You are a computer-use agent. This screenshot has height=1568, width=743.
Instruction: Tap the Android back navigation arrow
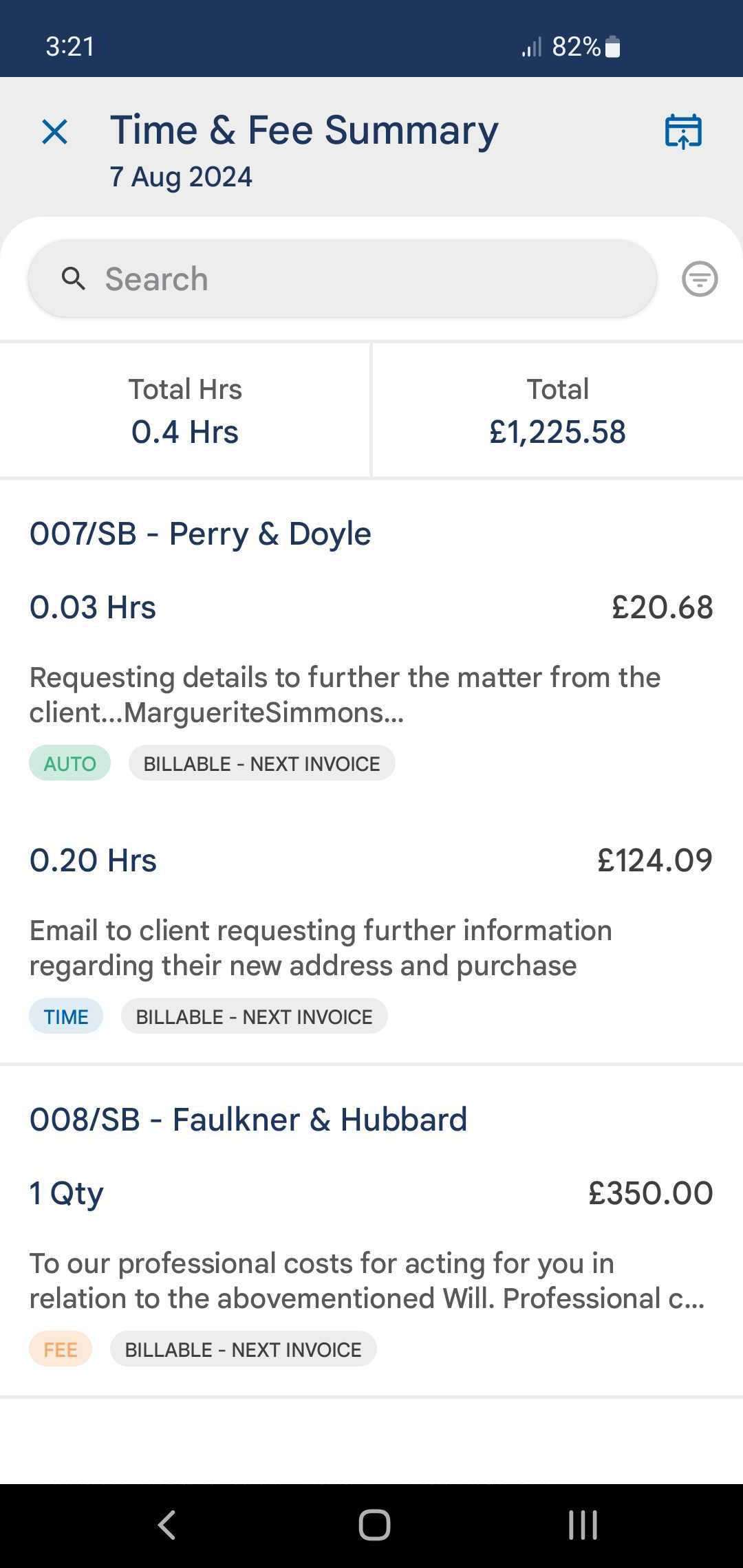(x=164, y=1523)
